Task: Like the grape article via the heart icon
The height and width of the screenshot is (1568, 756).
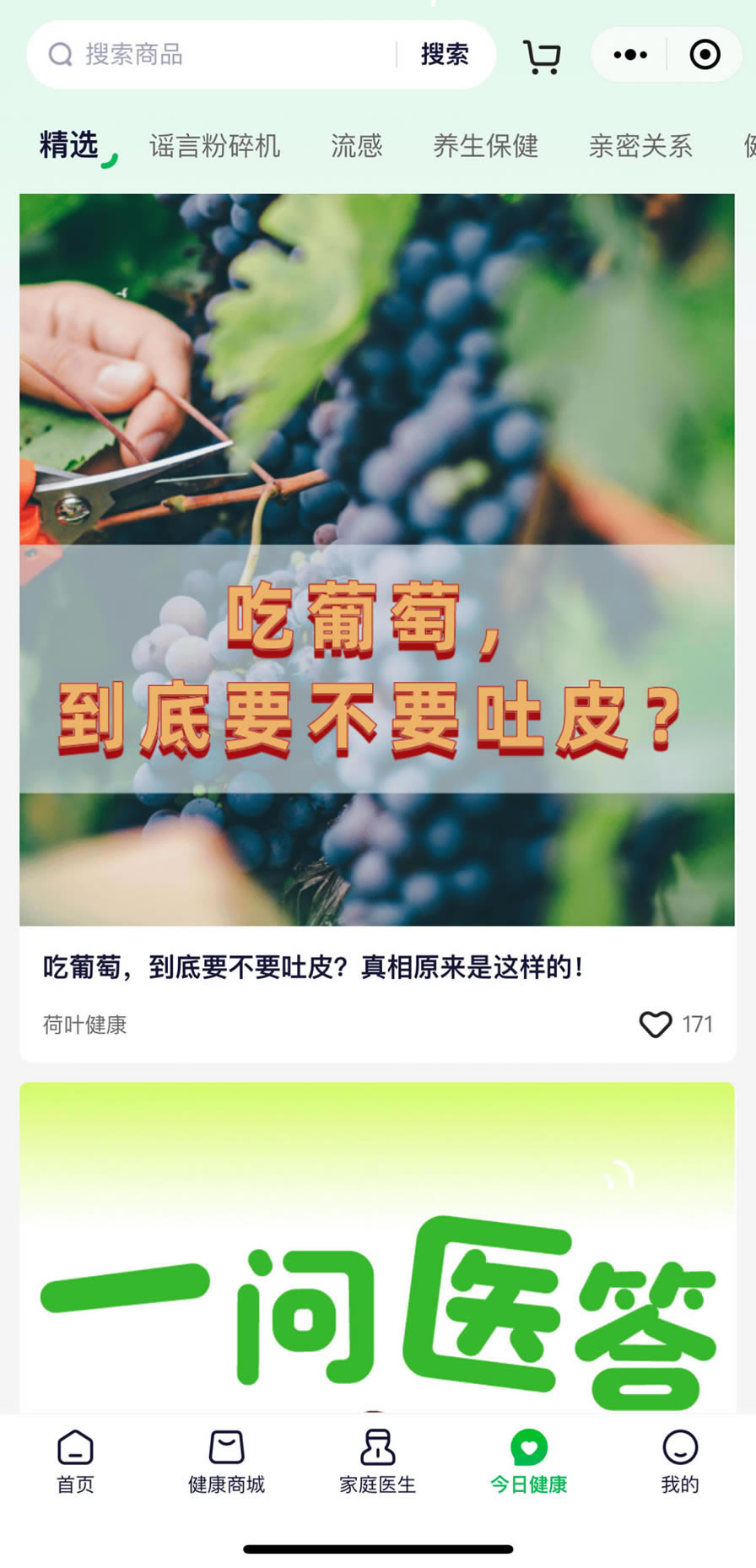Action: [x=655, y=1024]
